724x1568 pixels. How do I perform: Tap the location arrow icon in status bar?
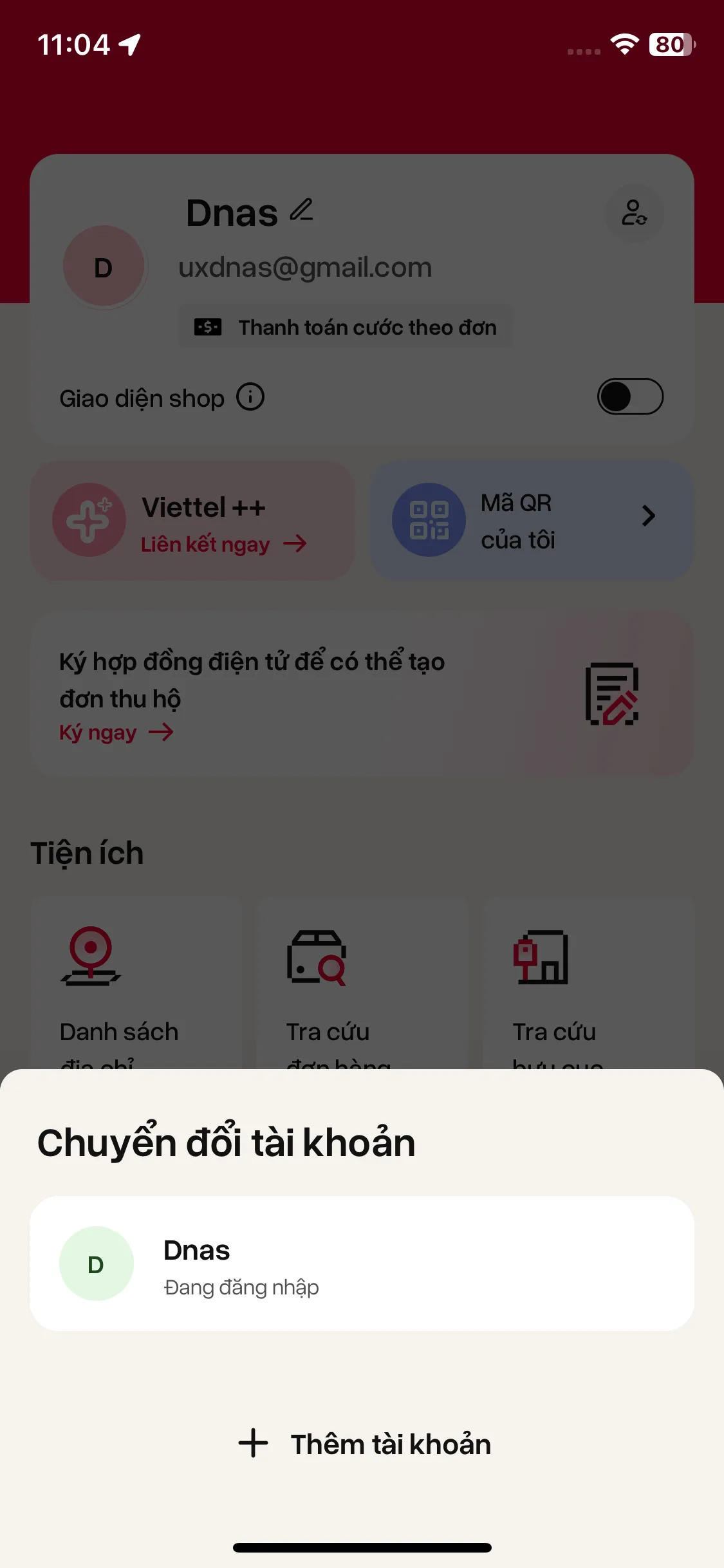pyautogui.click(x=131, y=43)
